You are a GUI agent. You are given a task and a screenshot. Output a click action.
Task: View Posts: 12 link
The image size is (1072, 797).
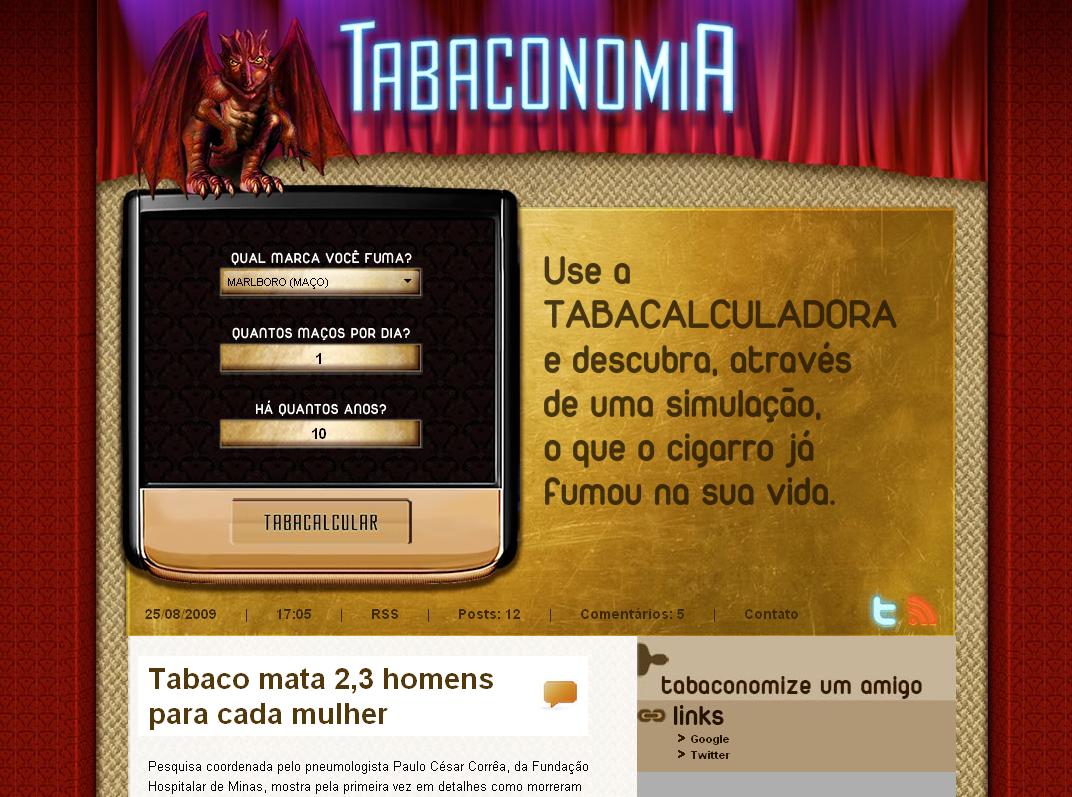pos(489,614)
